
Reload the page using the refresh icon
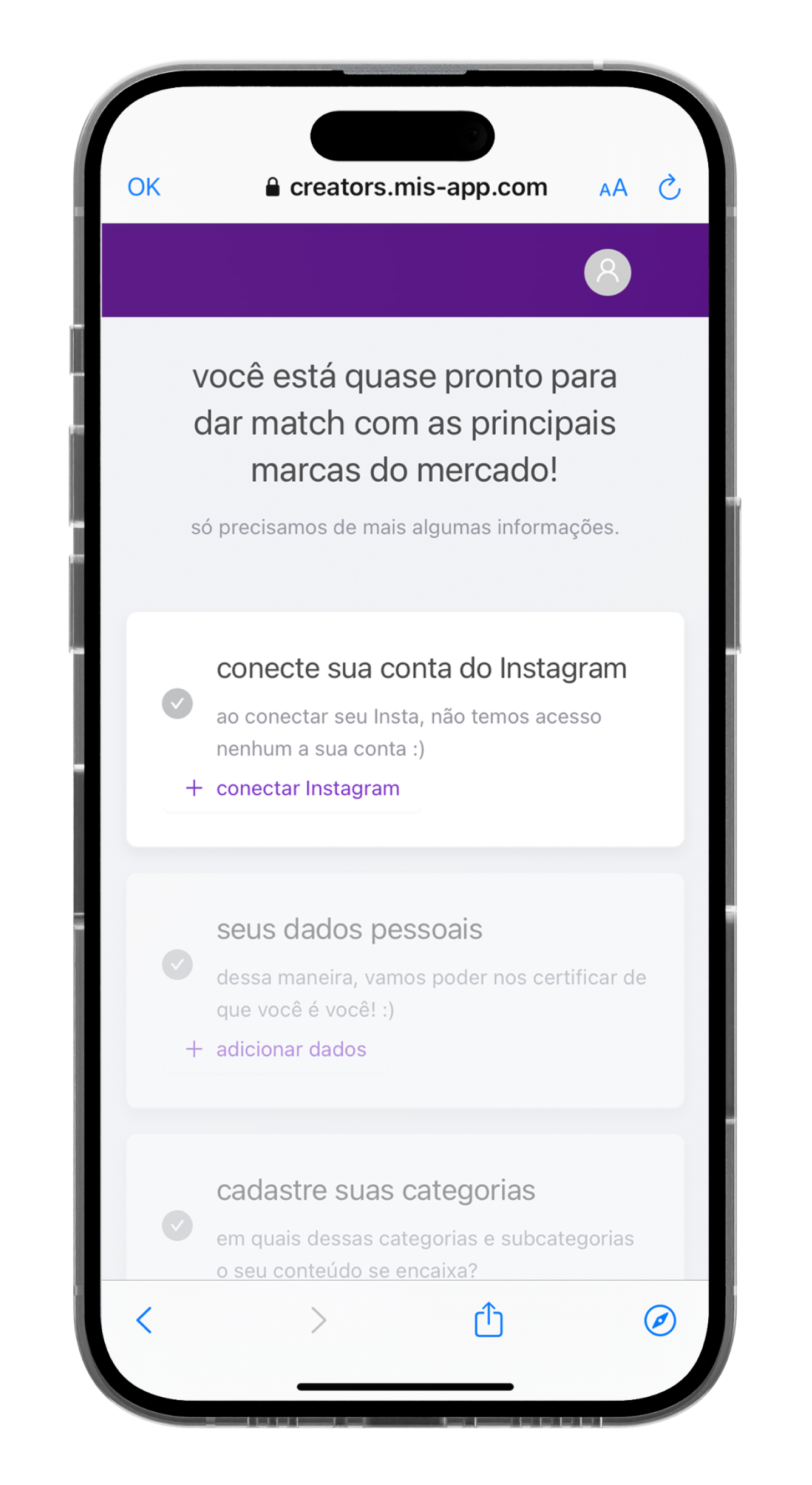669,186
